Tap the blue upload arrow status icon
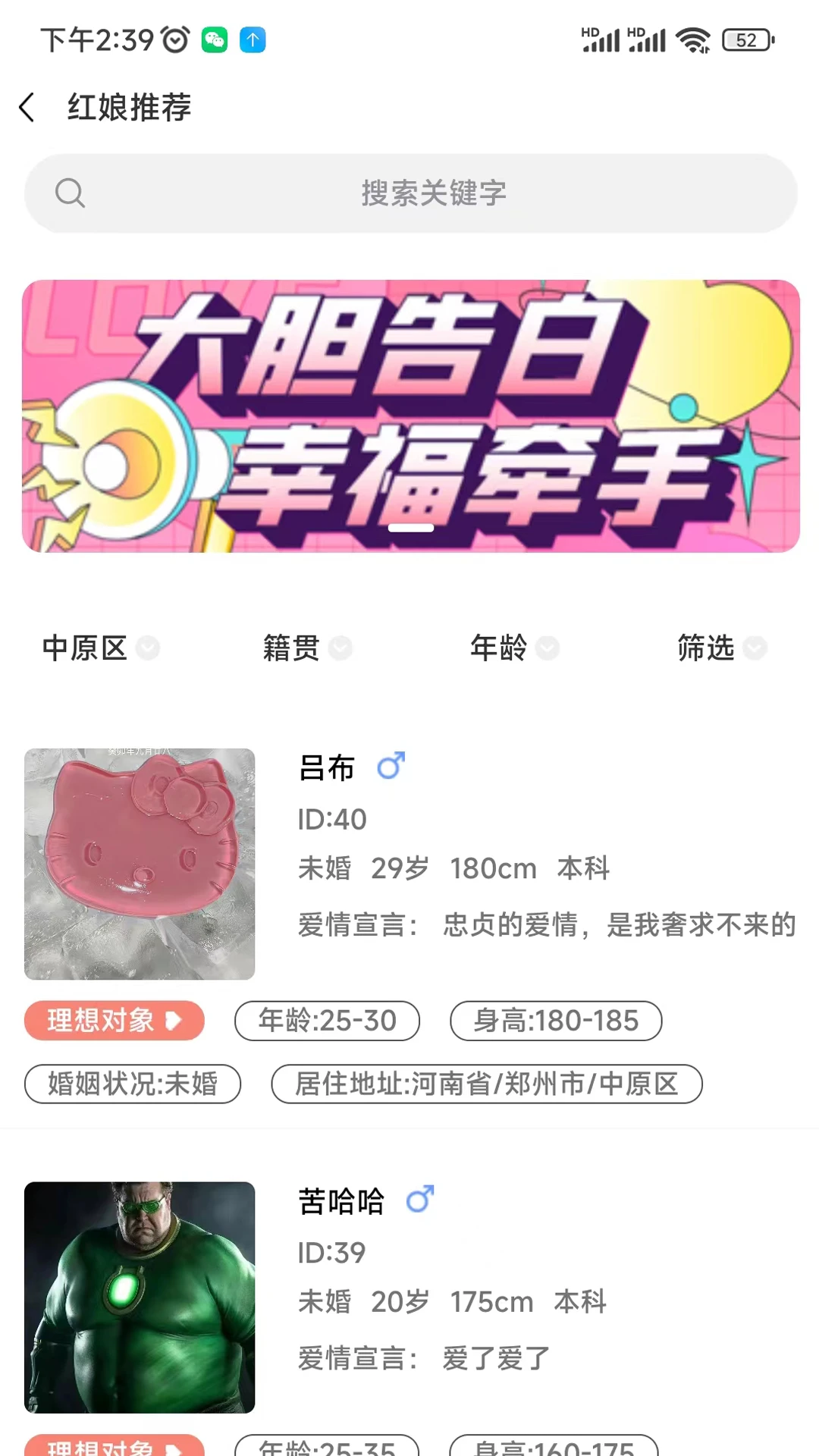Image resolution: width=819 pixels, height=1456 pixels. point(253,40)
